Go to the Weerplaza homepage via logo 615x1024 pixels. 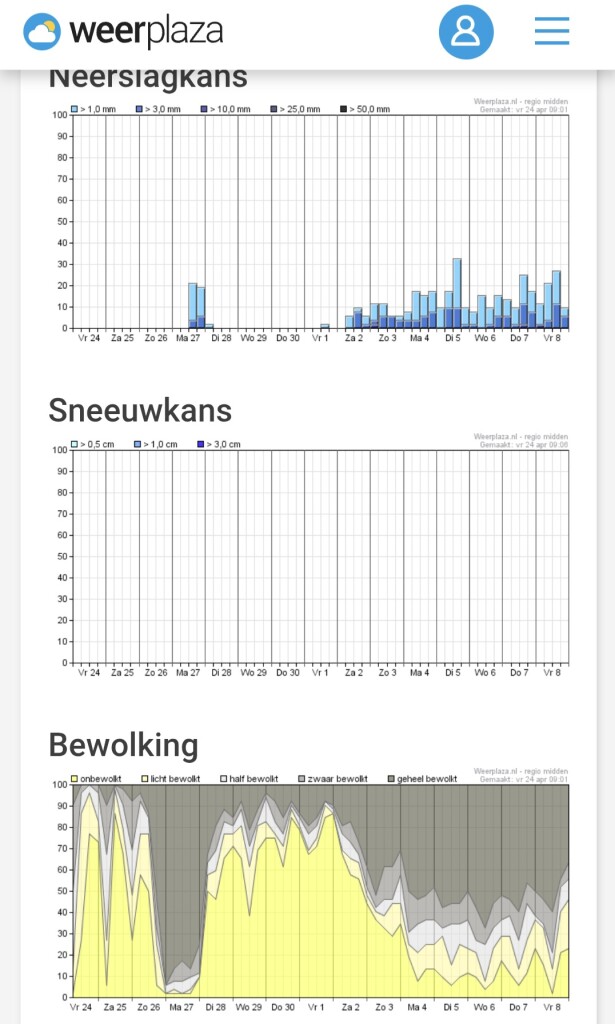coord(123,32)
